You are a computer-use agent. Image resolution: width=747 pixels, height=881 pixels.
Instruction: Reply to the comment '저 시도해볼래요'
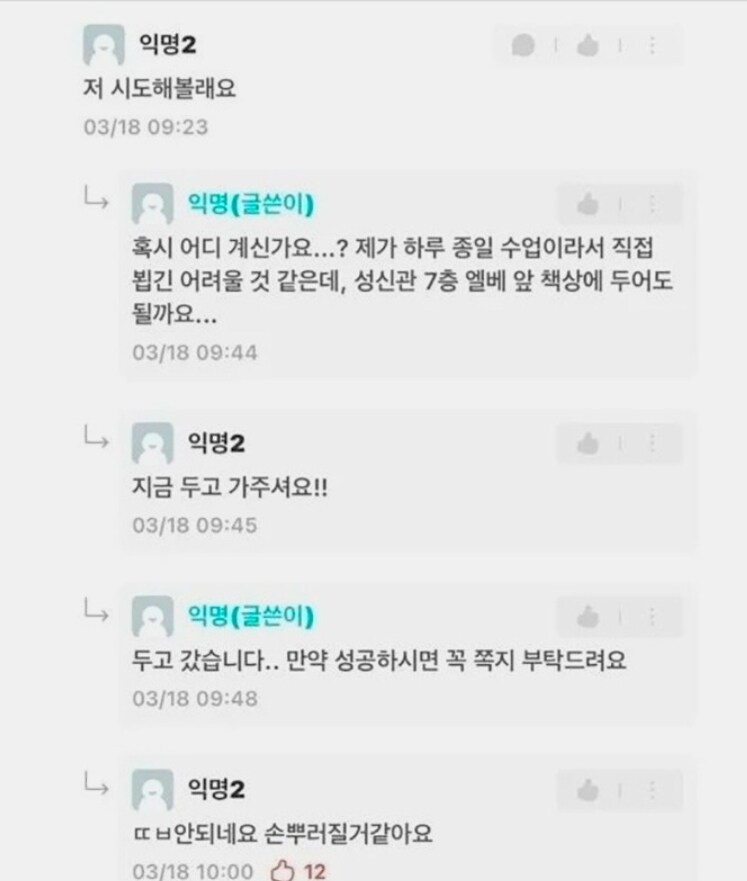(523, 45)
